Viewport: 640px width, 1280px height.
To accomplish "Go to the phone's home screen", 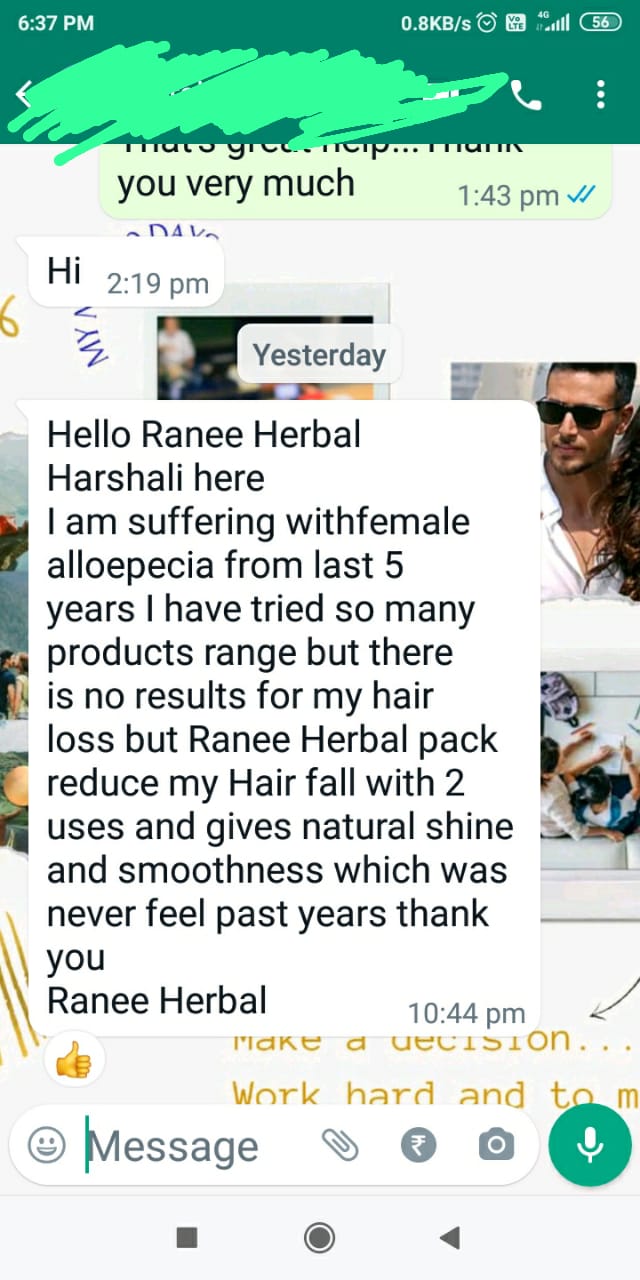I will pyautogui.click(x=319, y=1238).
